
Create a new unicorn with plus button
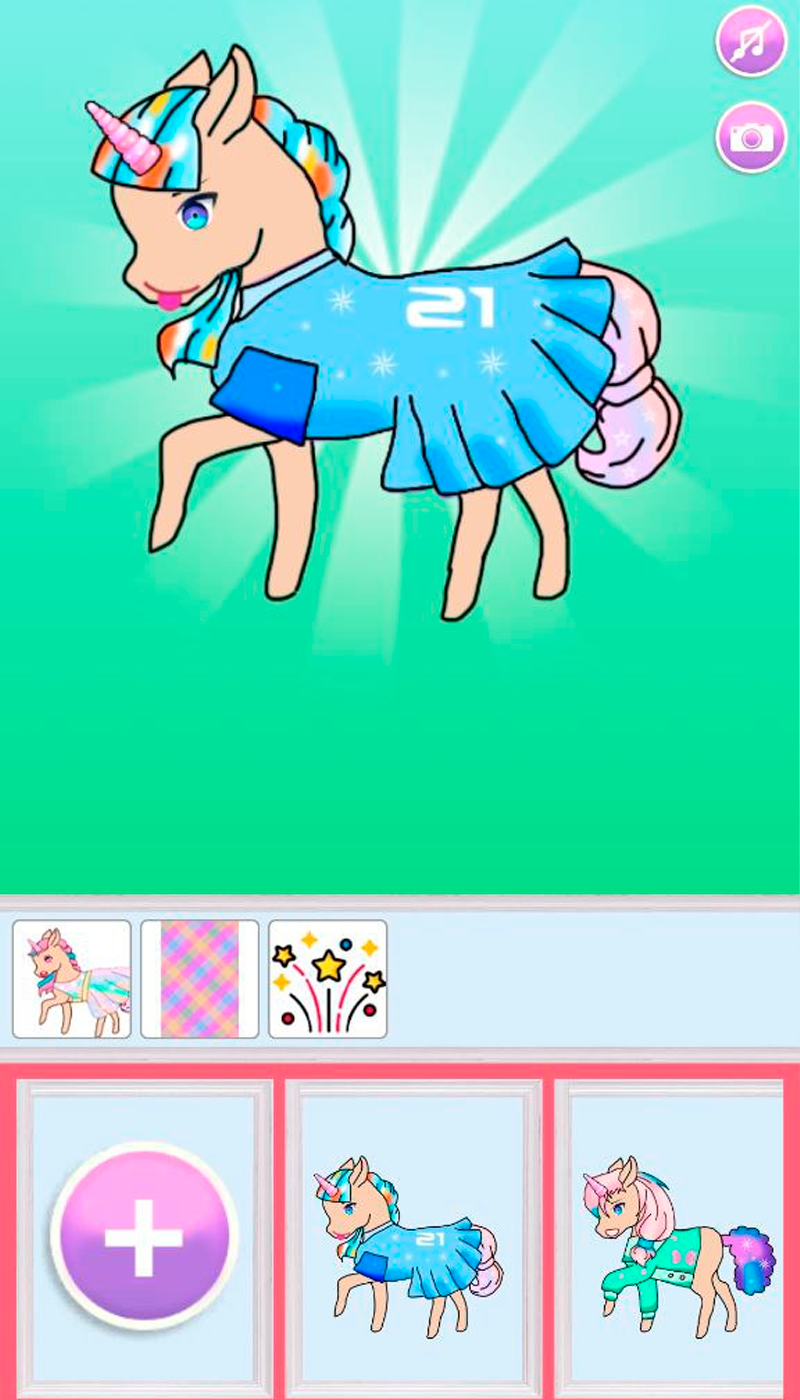(x=144, y=1237)
